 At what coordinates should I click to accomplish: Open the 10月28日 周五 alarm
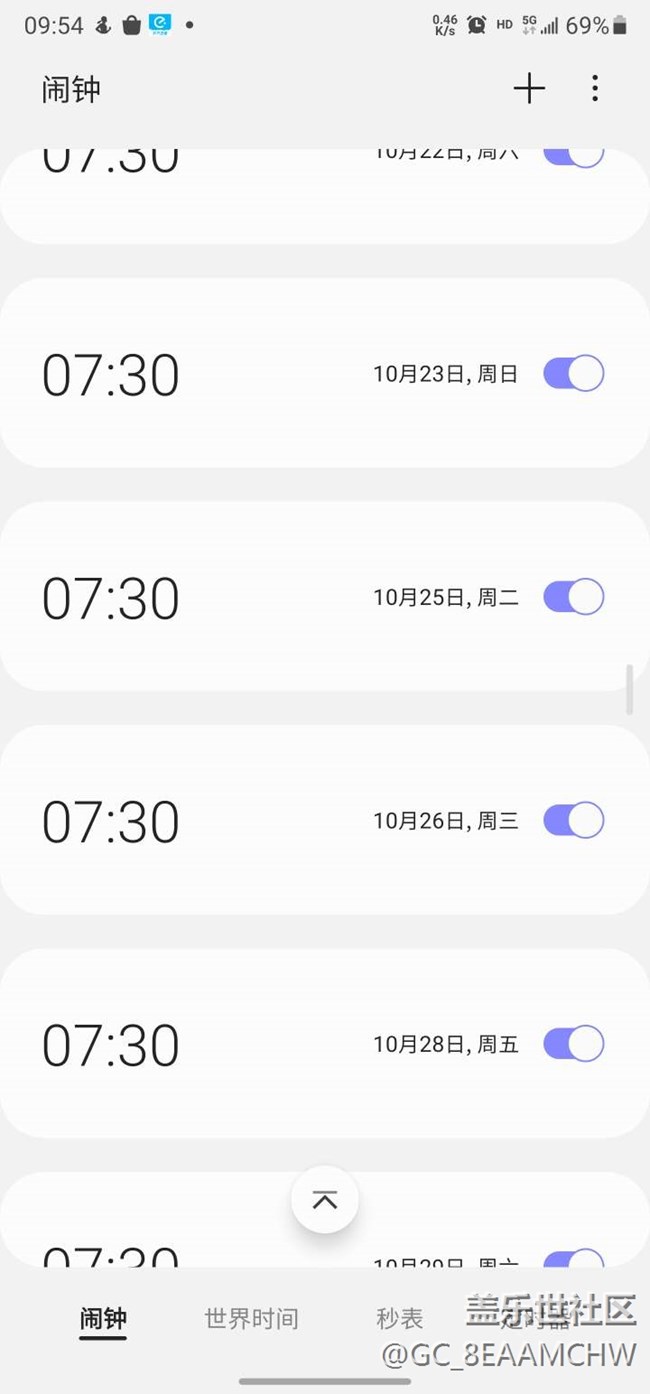325,1044
